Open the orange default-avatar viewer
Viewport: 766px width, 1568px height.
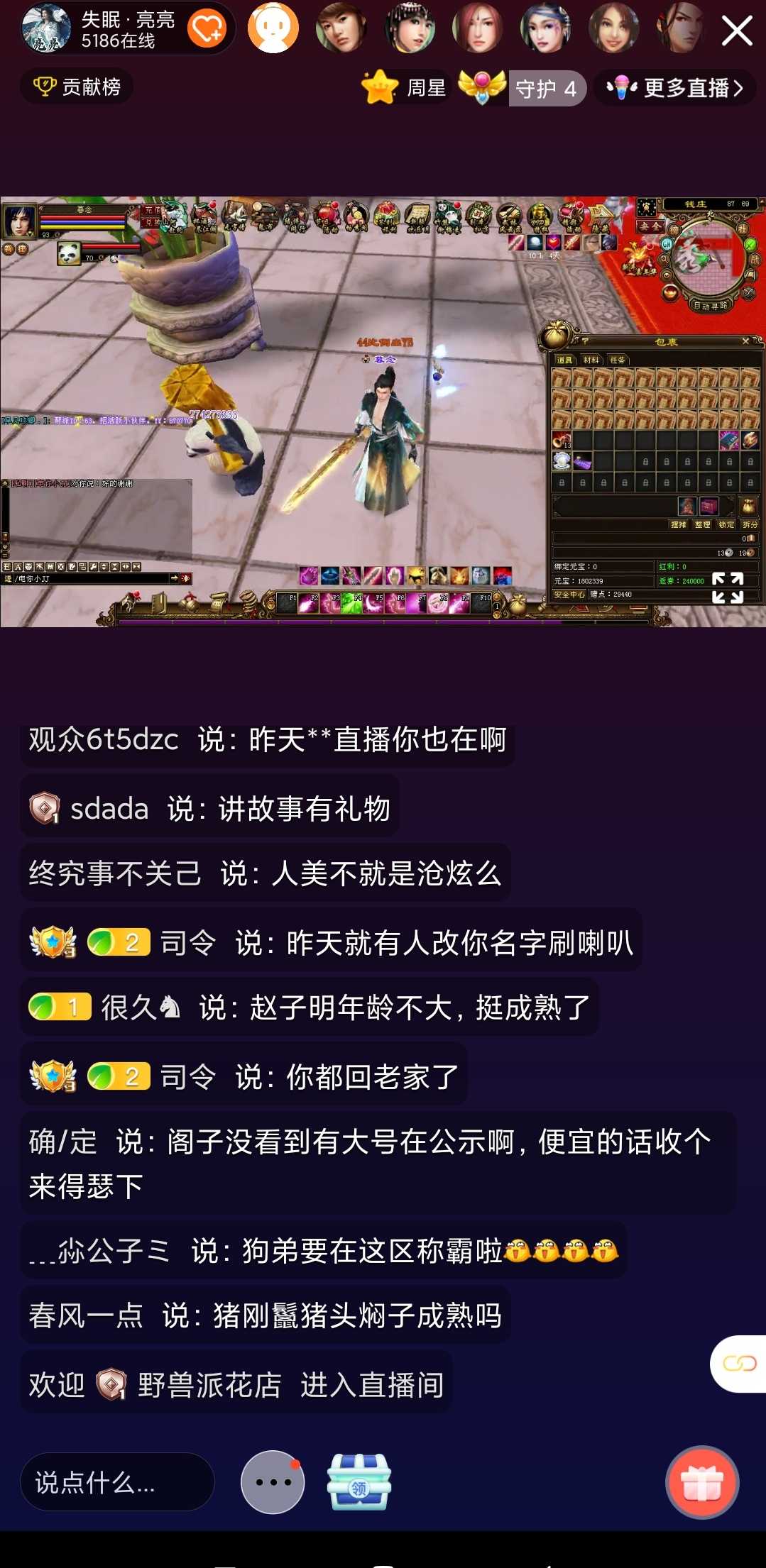[273, 28]
